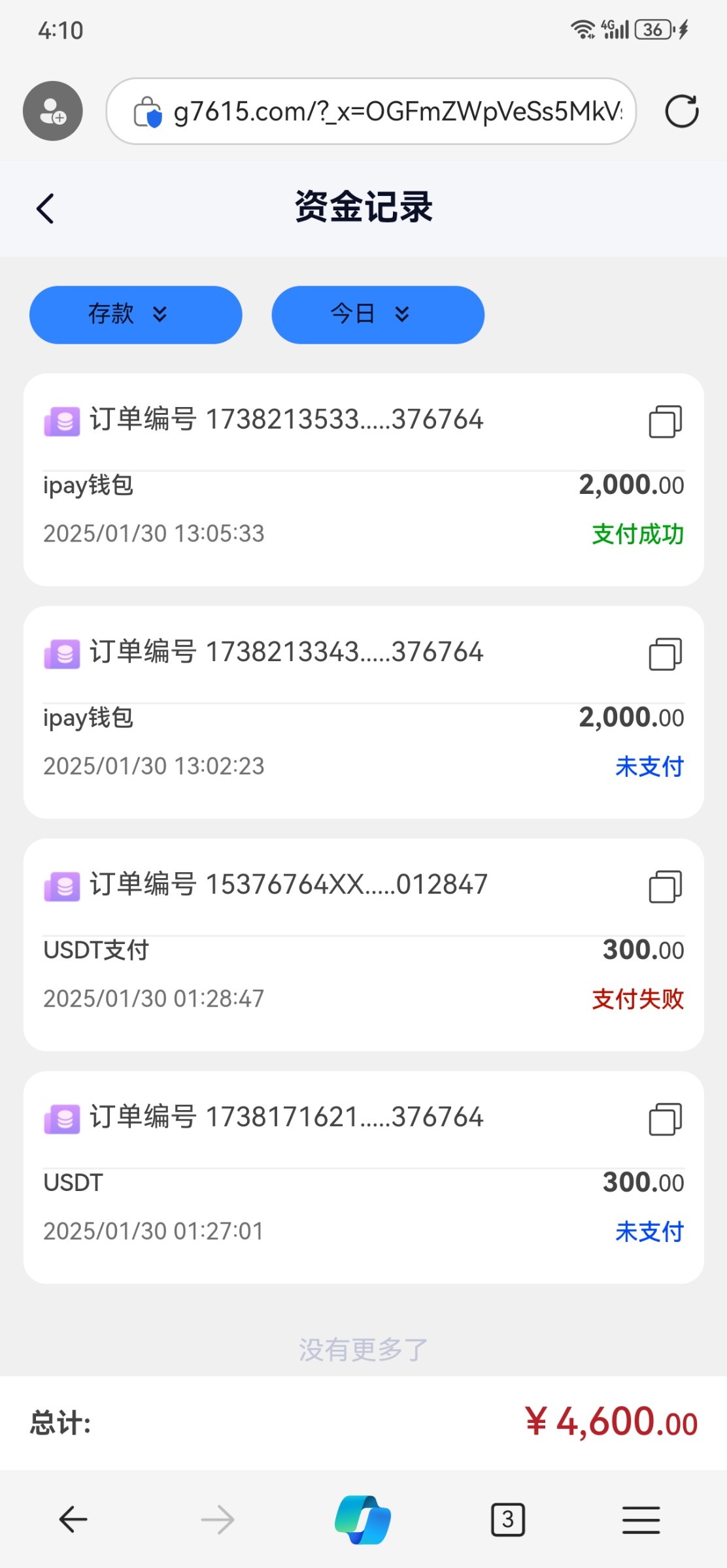This screenshot has width=727, height=1568.
Task: Show the 3 open browser tabs
Action: pos(508,1519)
